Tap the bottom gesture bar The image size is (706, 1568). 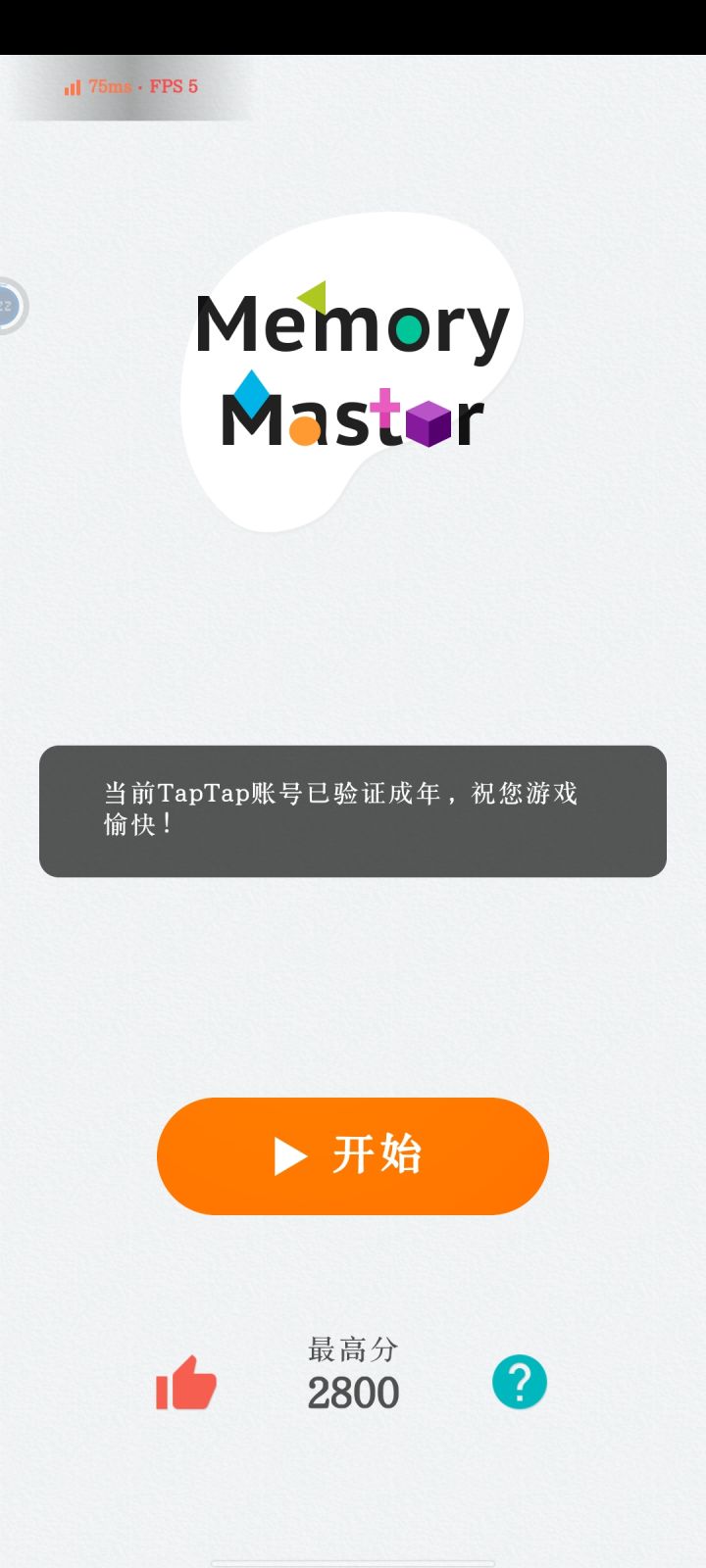coord(353,1556)
